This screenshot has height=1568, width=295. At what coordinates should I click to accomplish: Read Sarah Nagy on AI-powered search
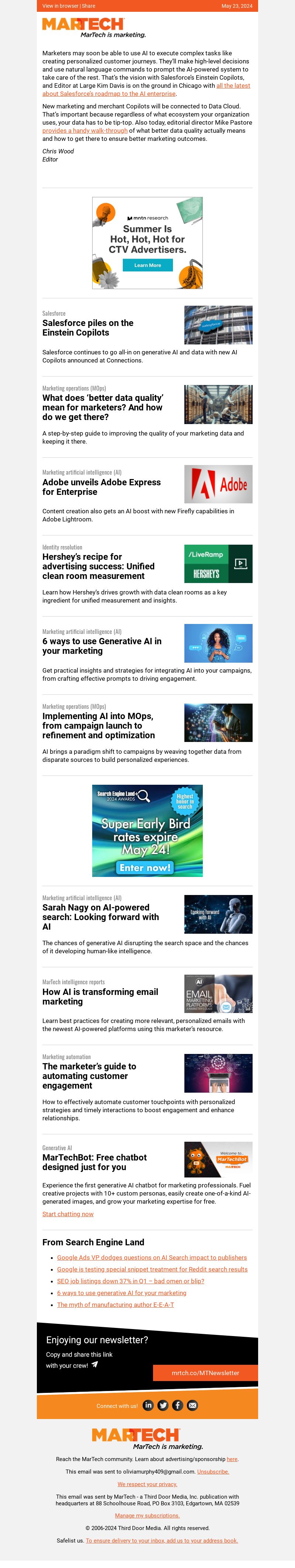click(x=100, y=917)
